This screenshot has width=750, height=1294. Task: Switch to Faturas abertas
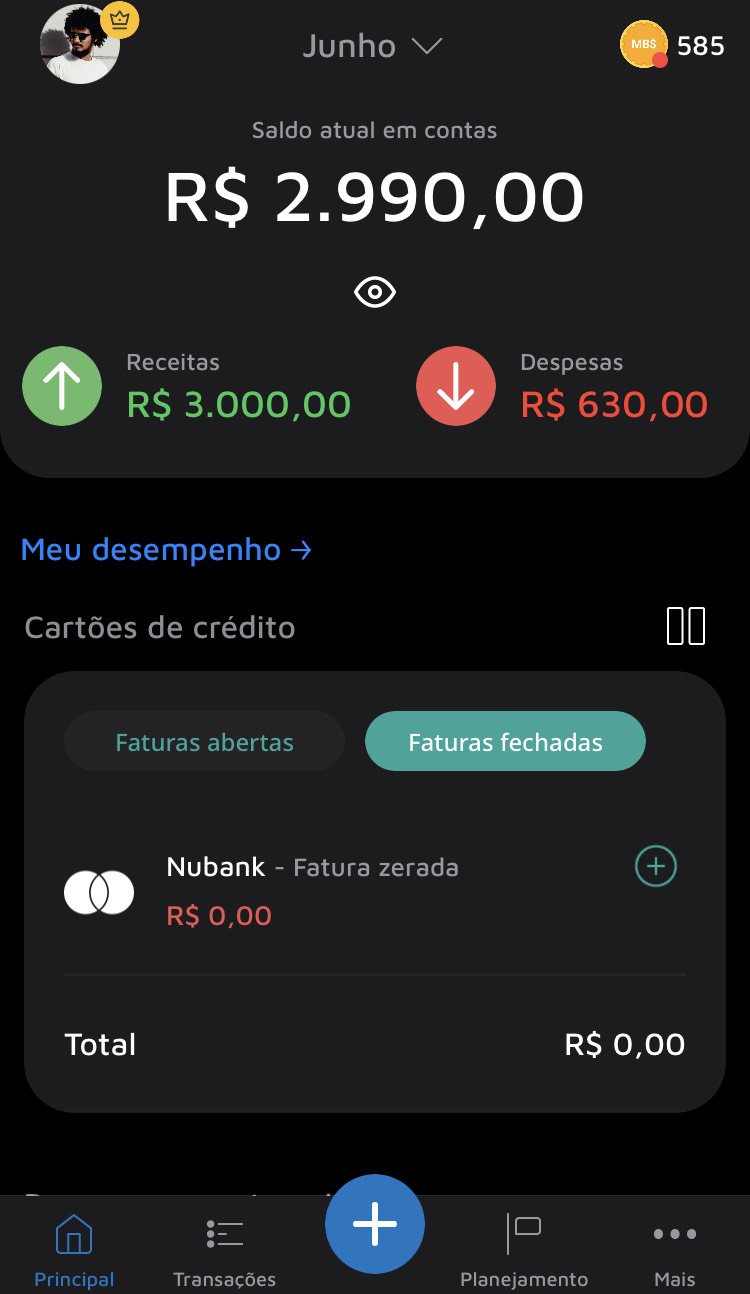pyautogui.click(x=204, y=742)
